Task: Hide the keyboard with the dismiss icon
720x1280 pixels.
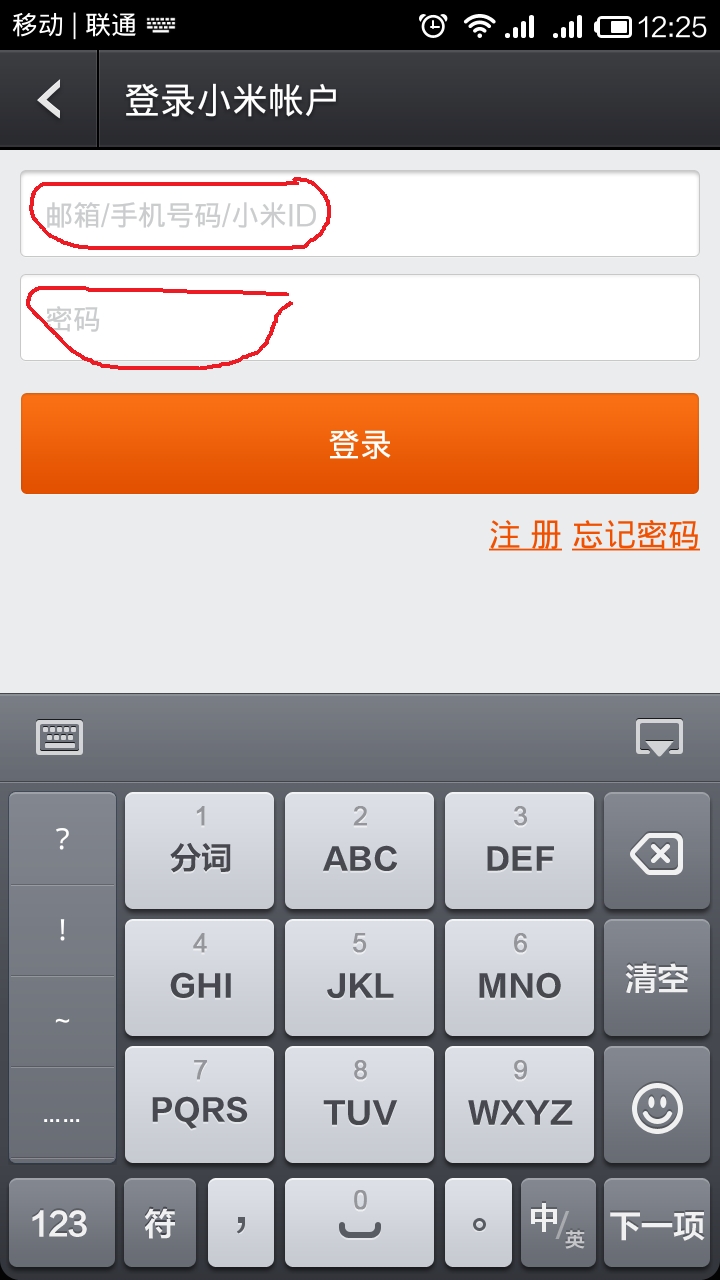Action: [x=660, y=737]
